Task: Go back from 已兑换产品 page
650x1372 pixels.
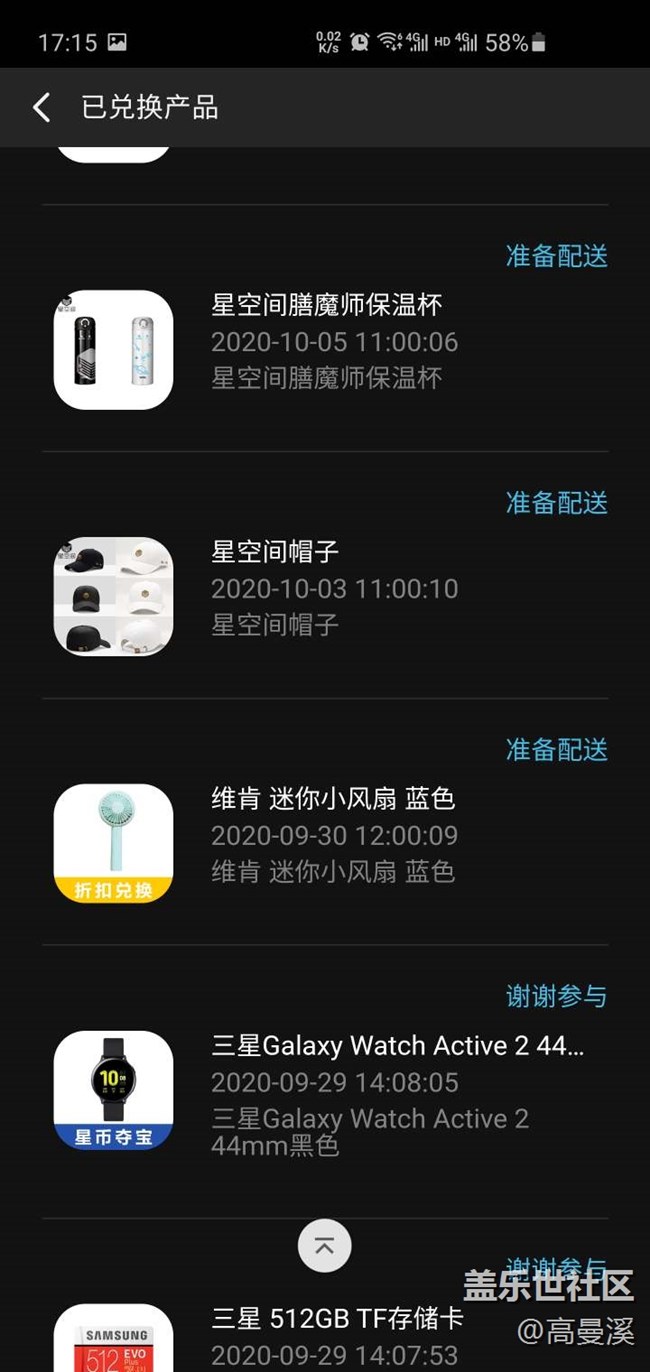Action: pyautogui.click(x=41, y=108)
